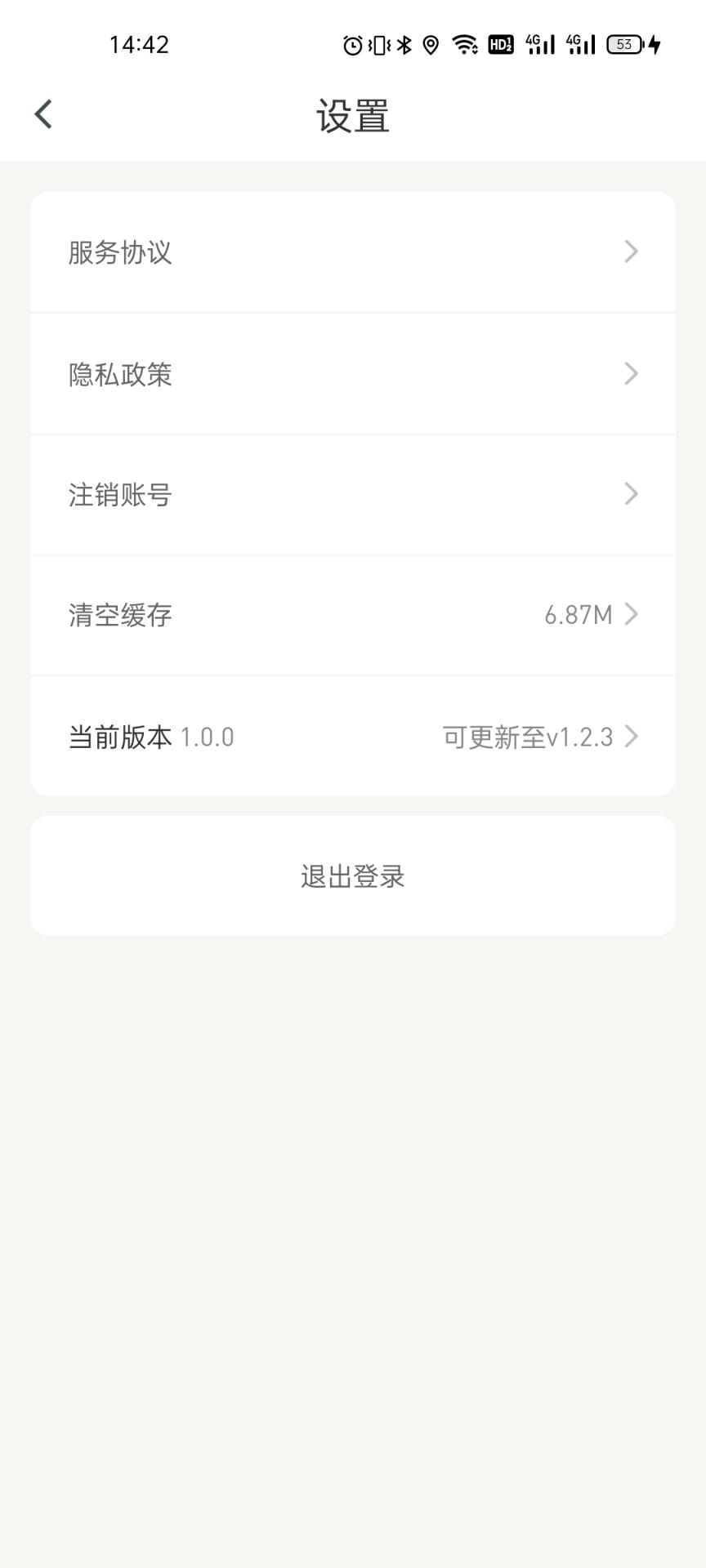
Task: Click the battery indicator showing 53
Action: pos(624,45)
